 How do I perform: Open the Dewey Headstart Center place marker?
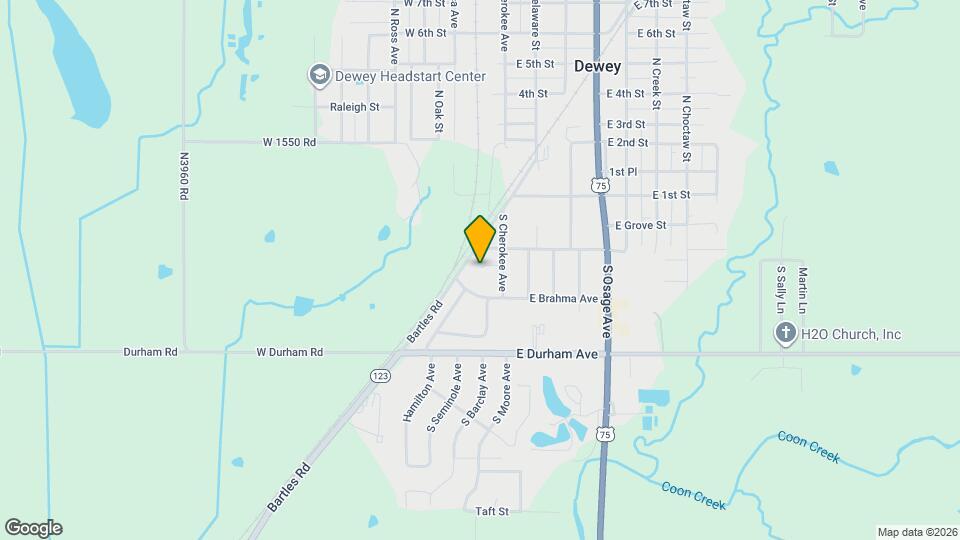tap(319, 76)
